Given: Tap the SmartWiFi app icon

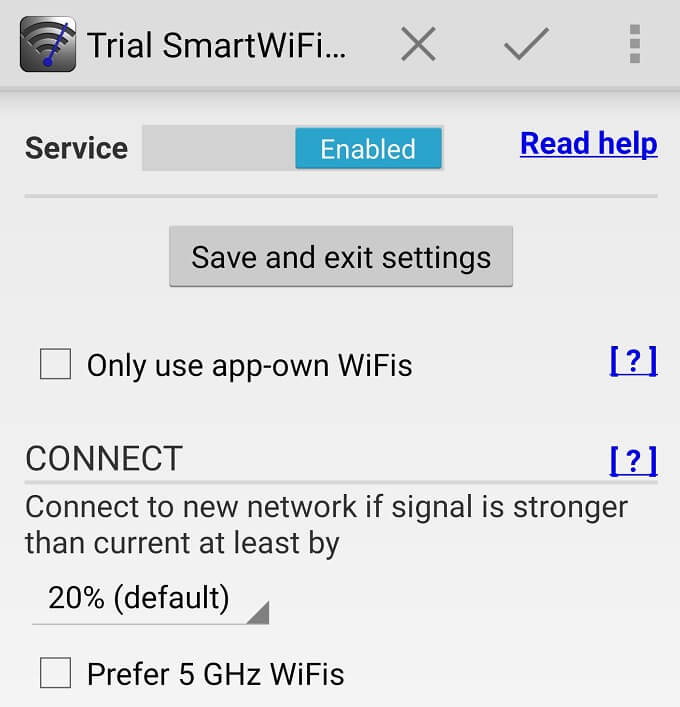Looking at the screenshot, I should tap(44, 44).
